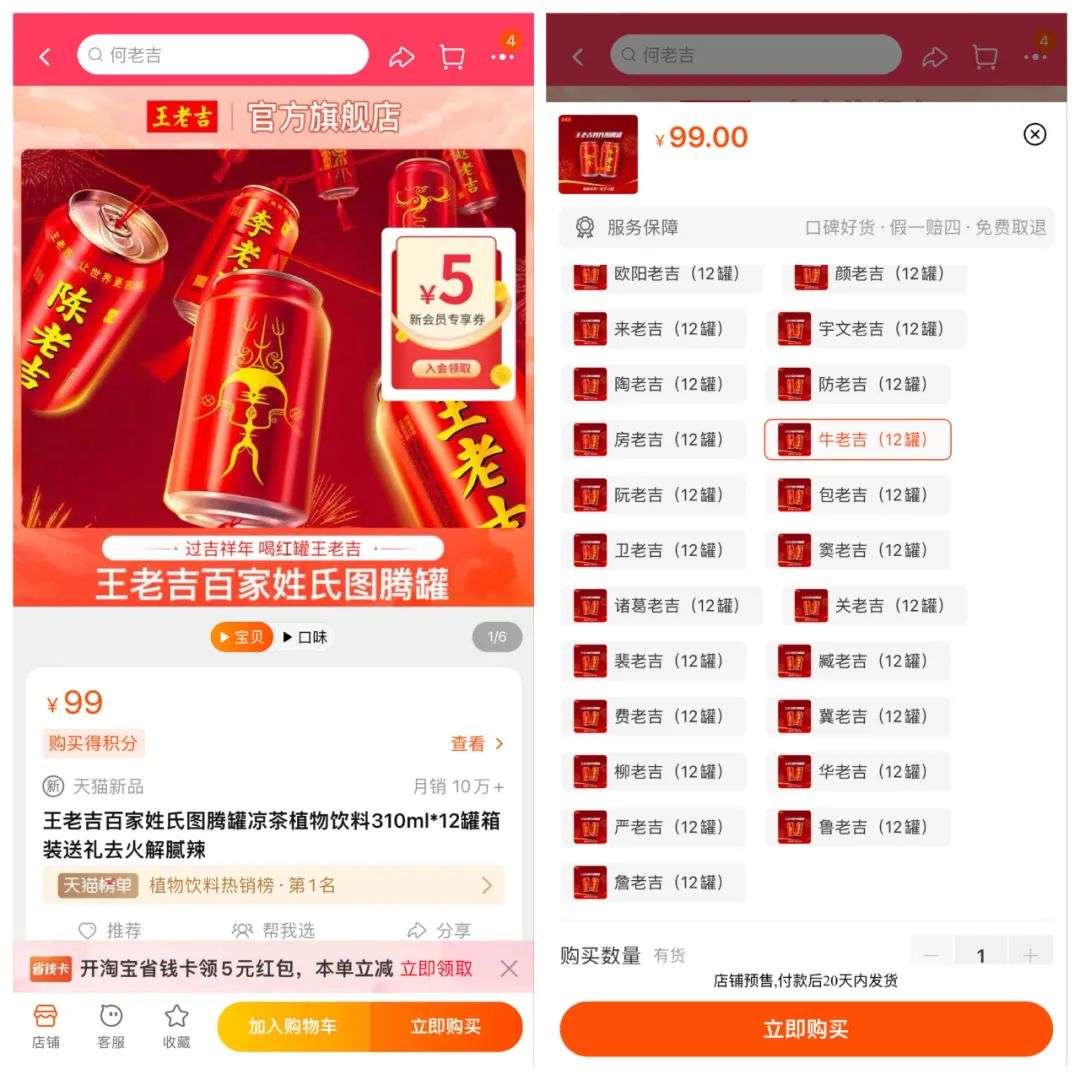Select the 宇文老吉（12罐） option
This screenshot has height=1080, width=1080.
pos(865,329)
